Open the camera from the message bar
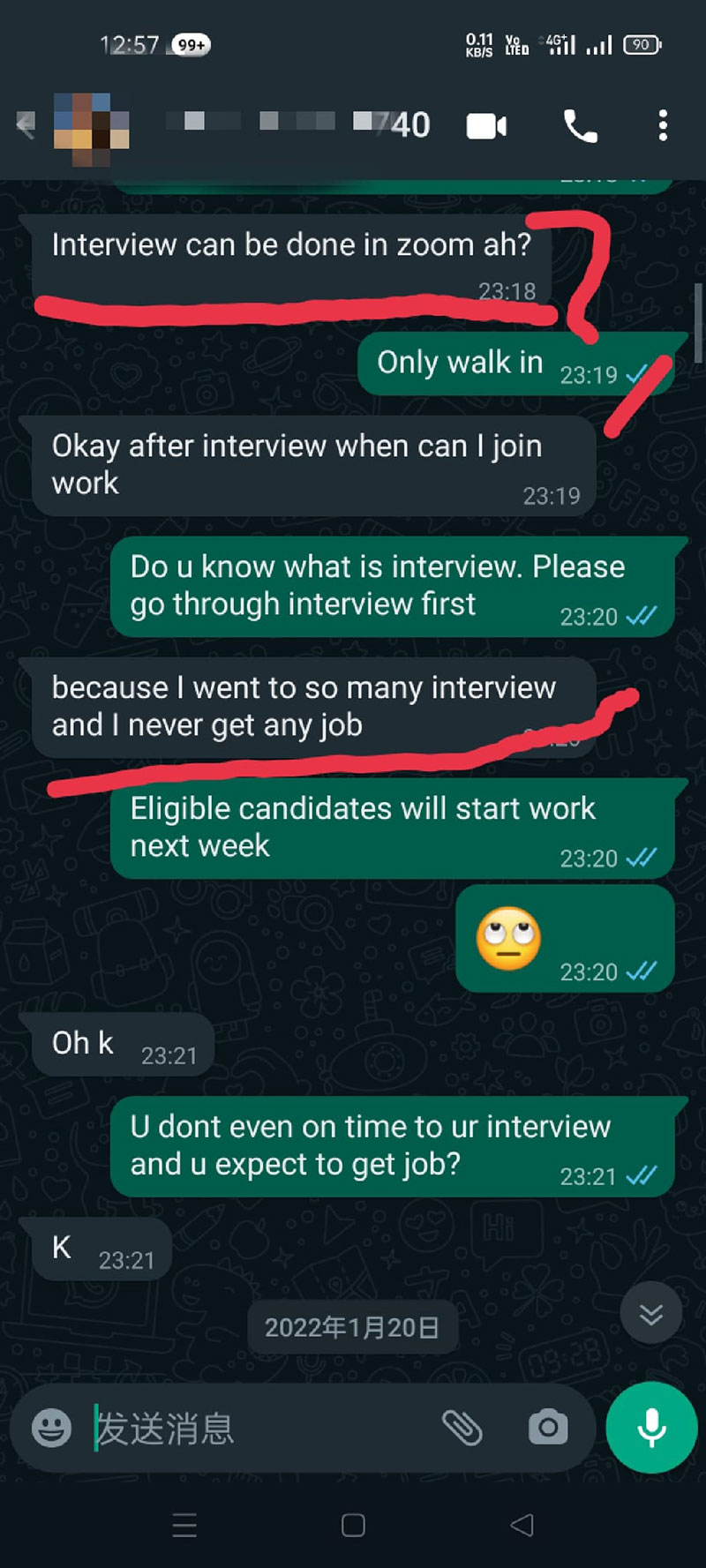 548,1428
